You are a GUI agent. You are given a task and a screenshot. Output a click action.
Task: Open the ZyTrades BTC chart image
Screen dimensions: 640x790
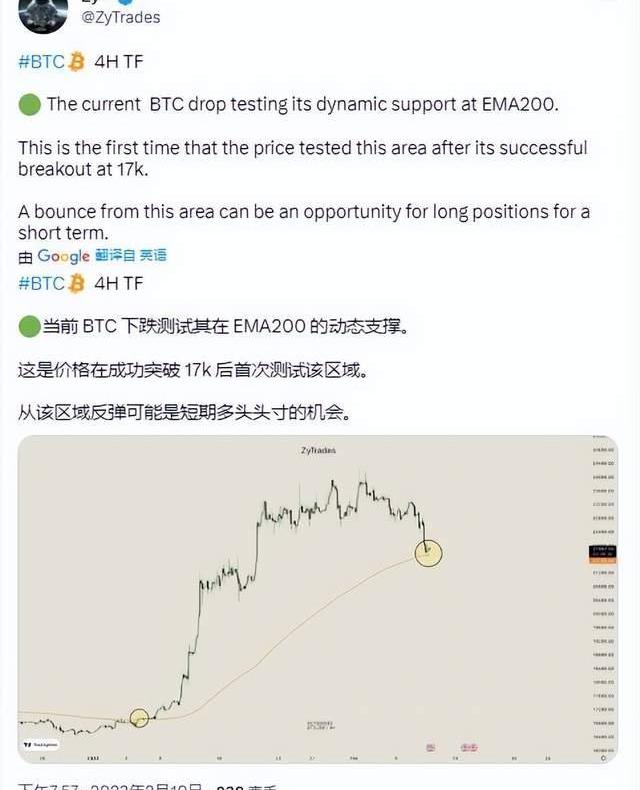[x=318, y=598]
